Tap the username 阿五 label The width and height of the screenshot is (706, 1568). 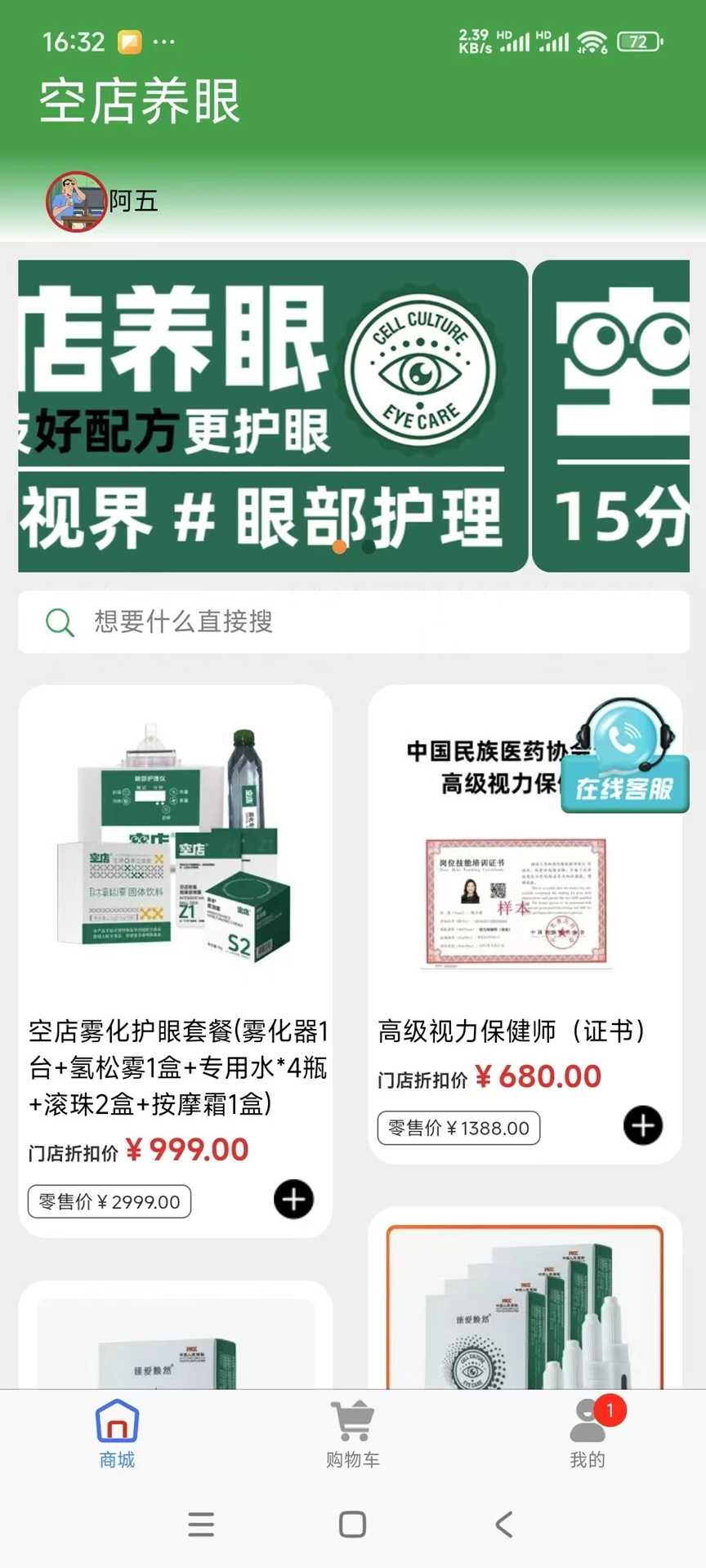click(135, 202)
